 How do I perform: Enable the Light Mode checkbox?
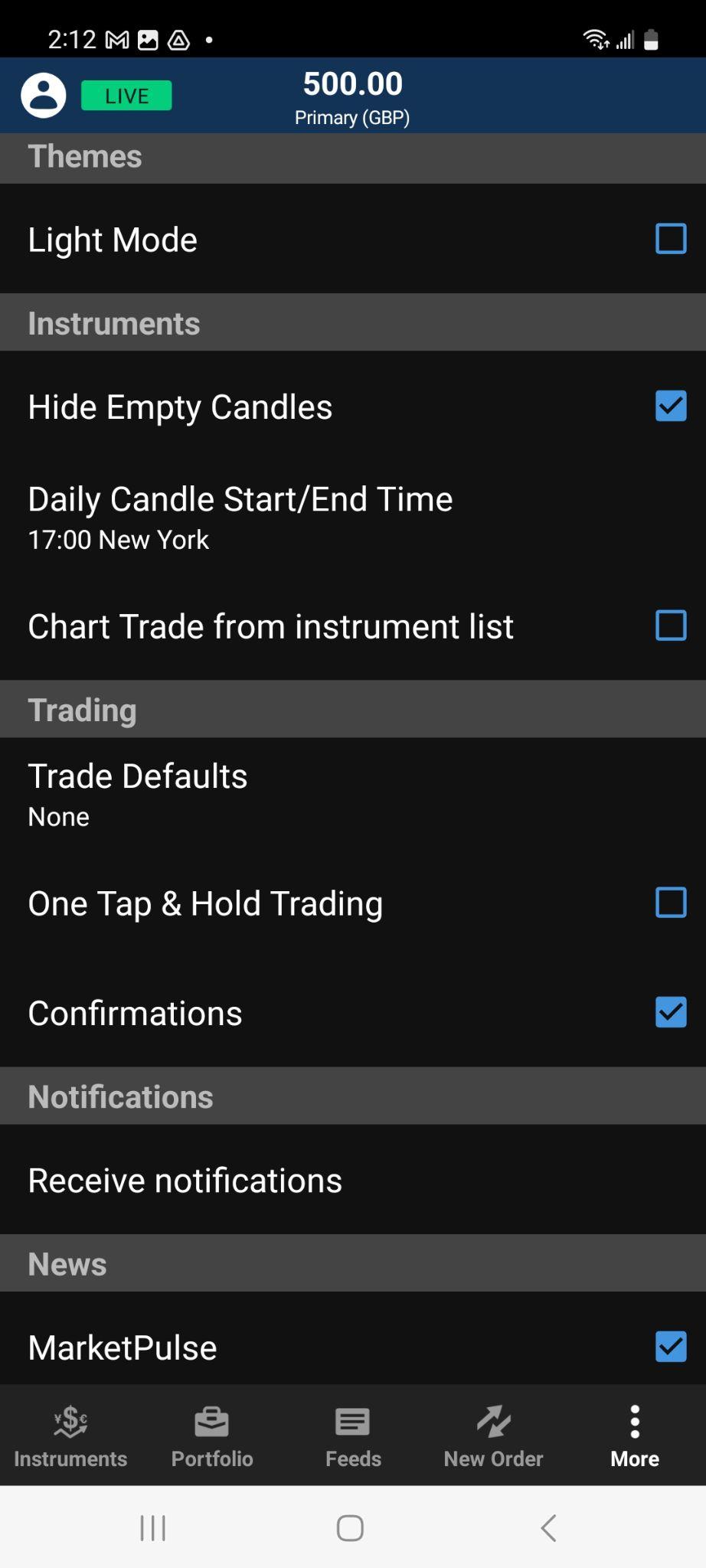point(671,239)
